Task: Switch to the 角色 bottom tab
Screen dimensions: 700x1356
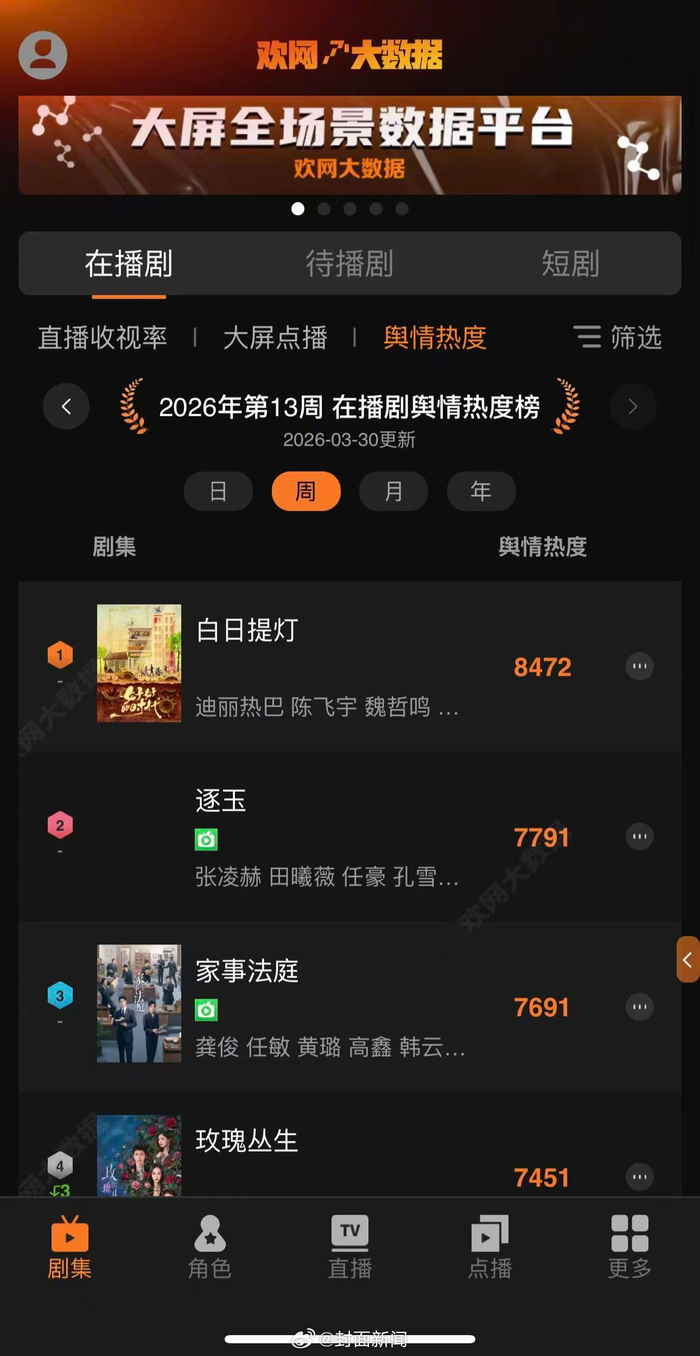Action: click(x=210, y=1247)
